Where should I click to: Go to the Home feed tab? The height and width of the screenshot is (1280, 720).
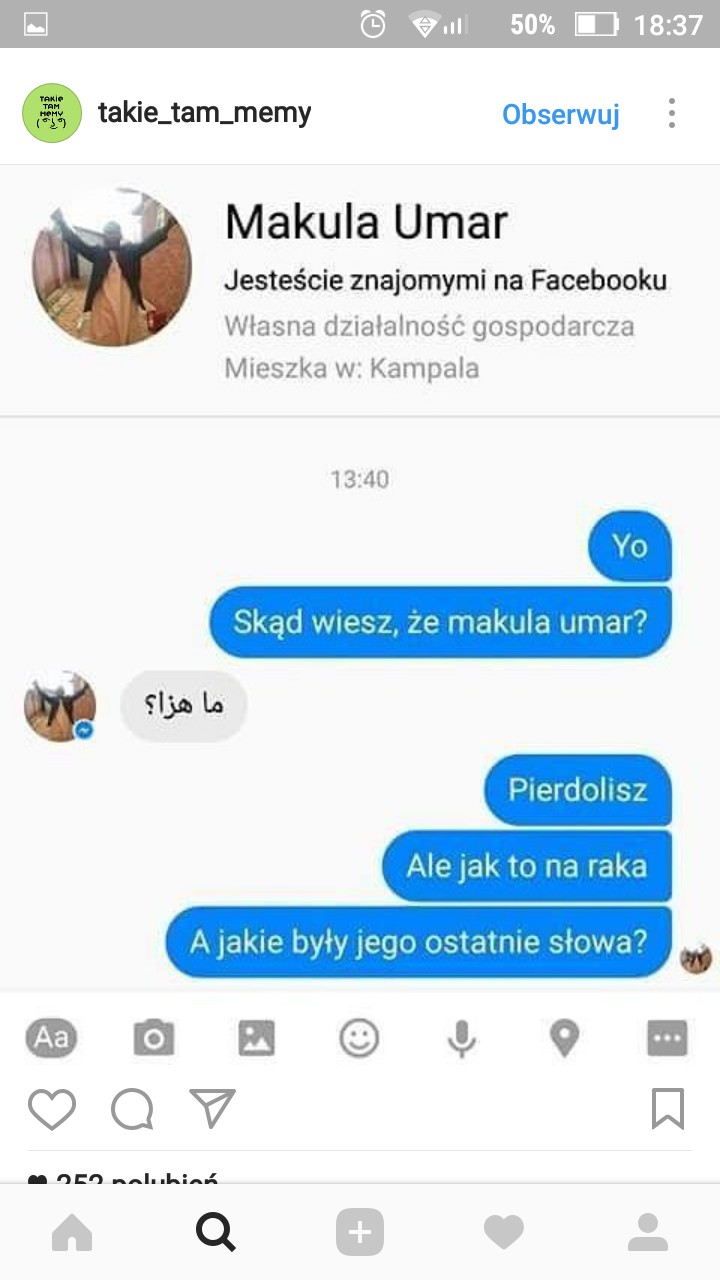pyautogui.click(x=72, y=1232)
